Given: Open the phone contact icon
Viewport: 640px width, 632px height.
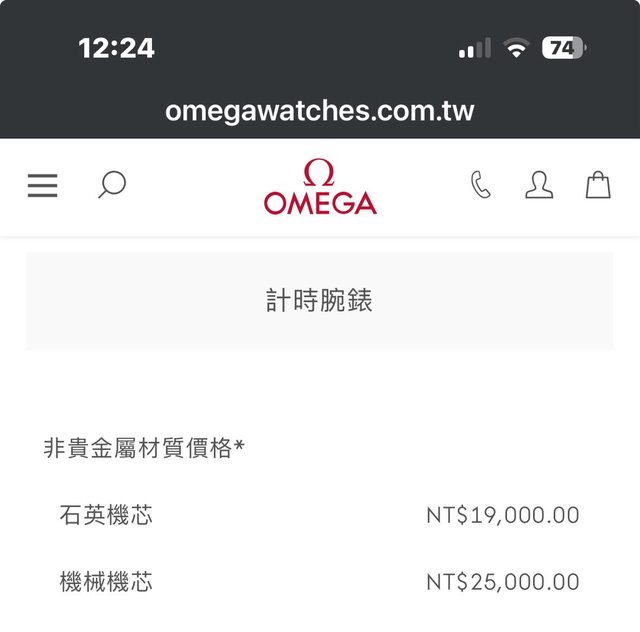Looking at the screenshot, I should pyautogui.click(x=481, y=185).
